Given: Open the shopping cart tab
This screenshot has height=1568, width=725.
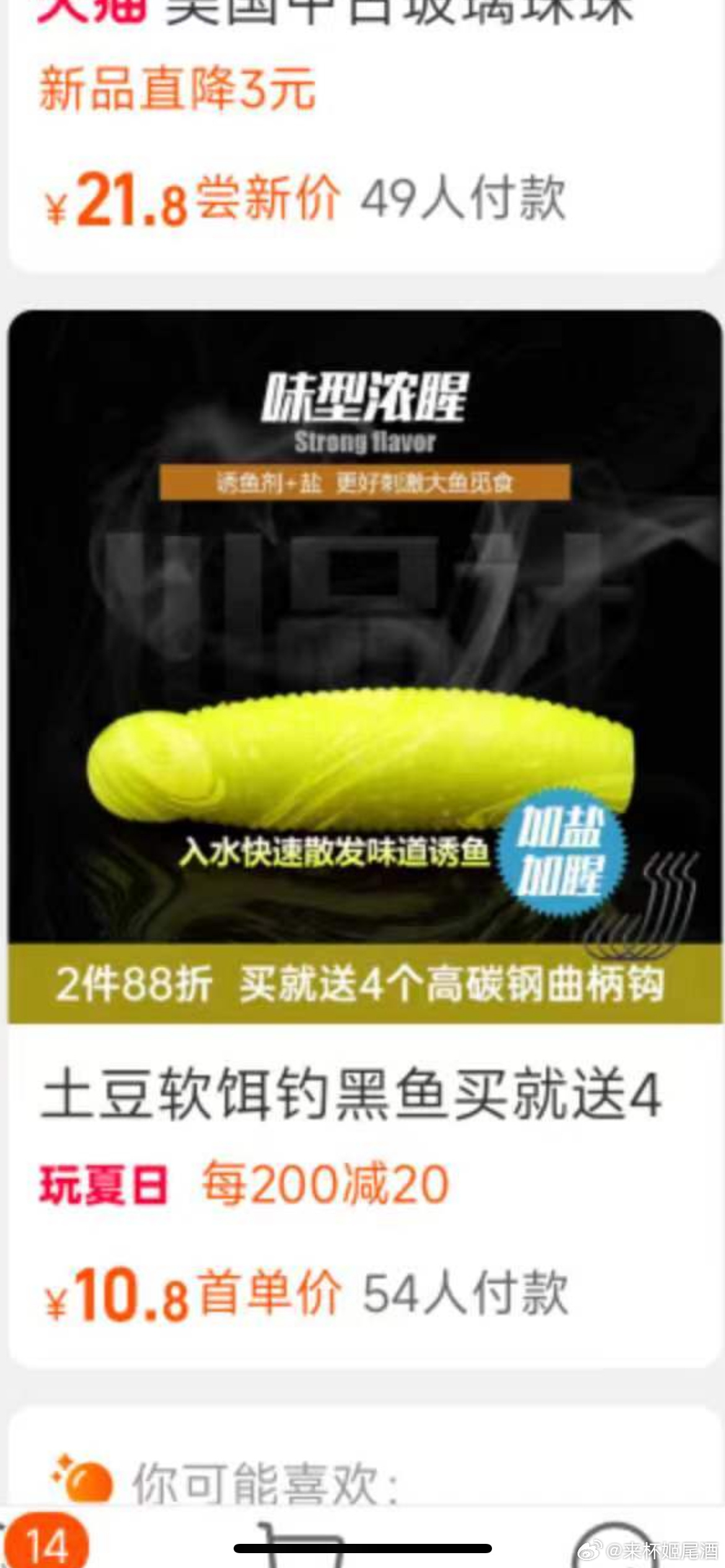Looking at the screenshot, I should tap(301, 1545).
